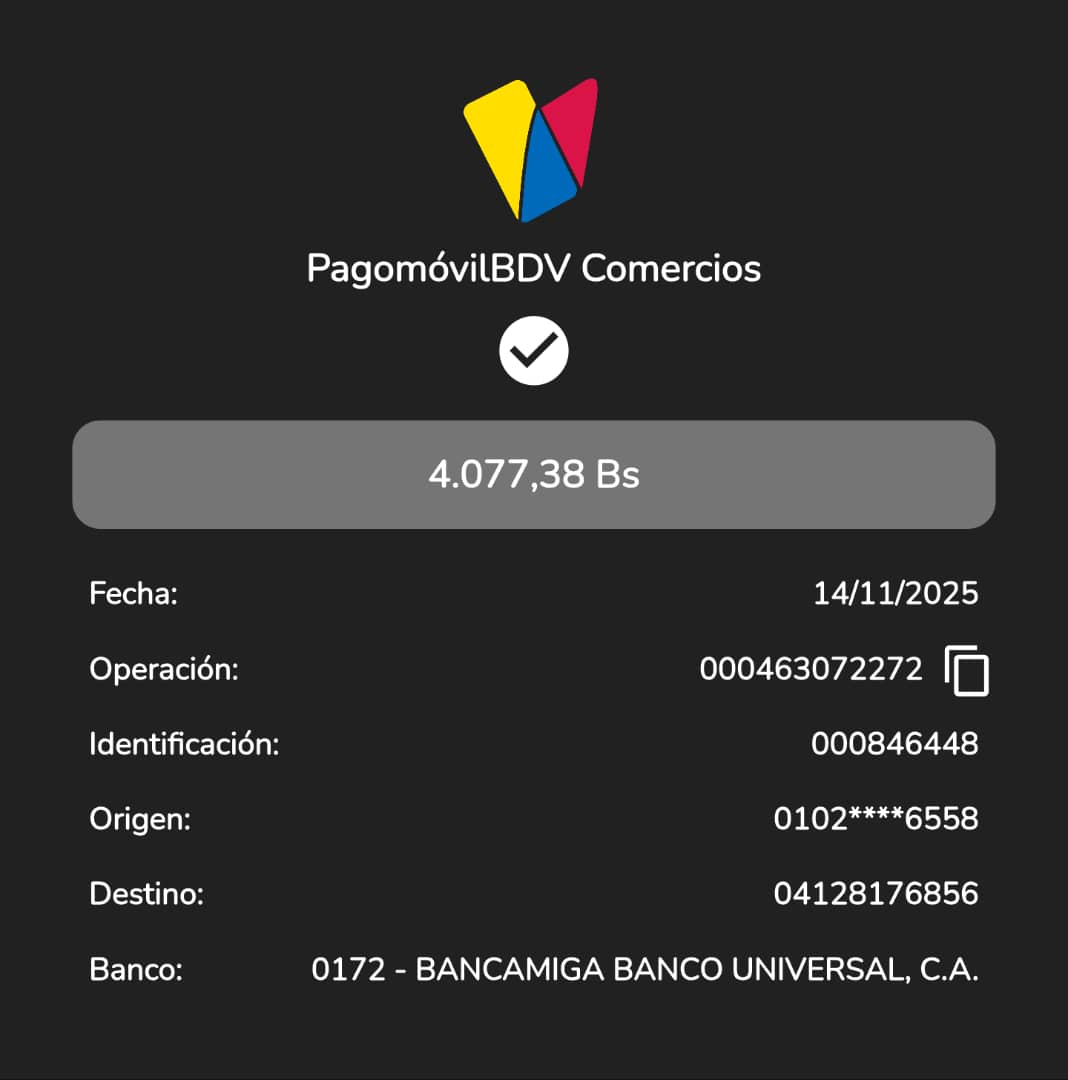This screenshot has height=1080, width=1068.
Task: Copy the operation number 000463072272
Action: (x=966, y=671)
